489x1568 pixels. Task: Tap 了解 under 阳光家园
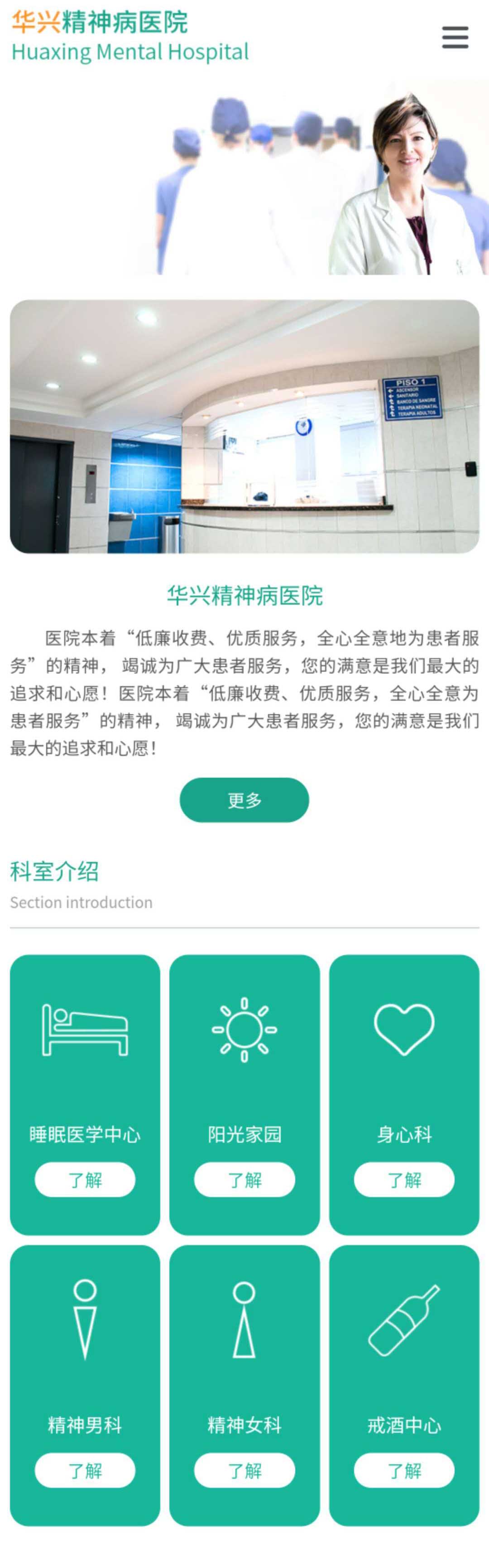(x=244, y=1179)
